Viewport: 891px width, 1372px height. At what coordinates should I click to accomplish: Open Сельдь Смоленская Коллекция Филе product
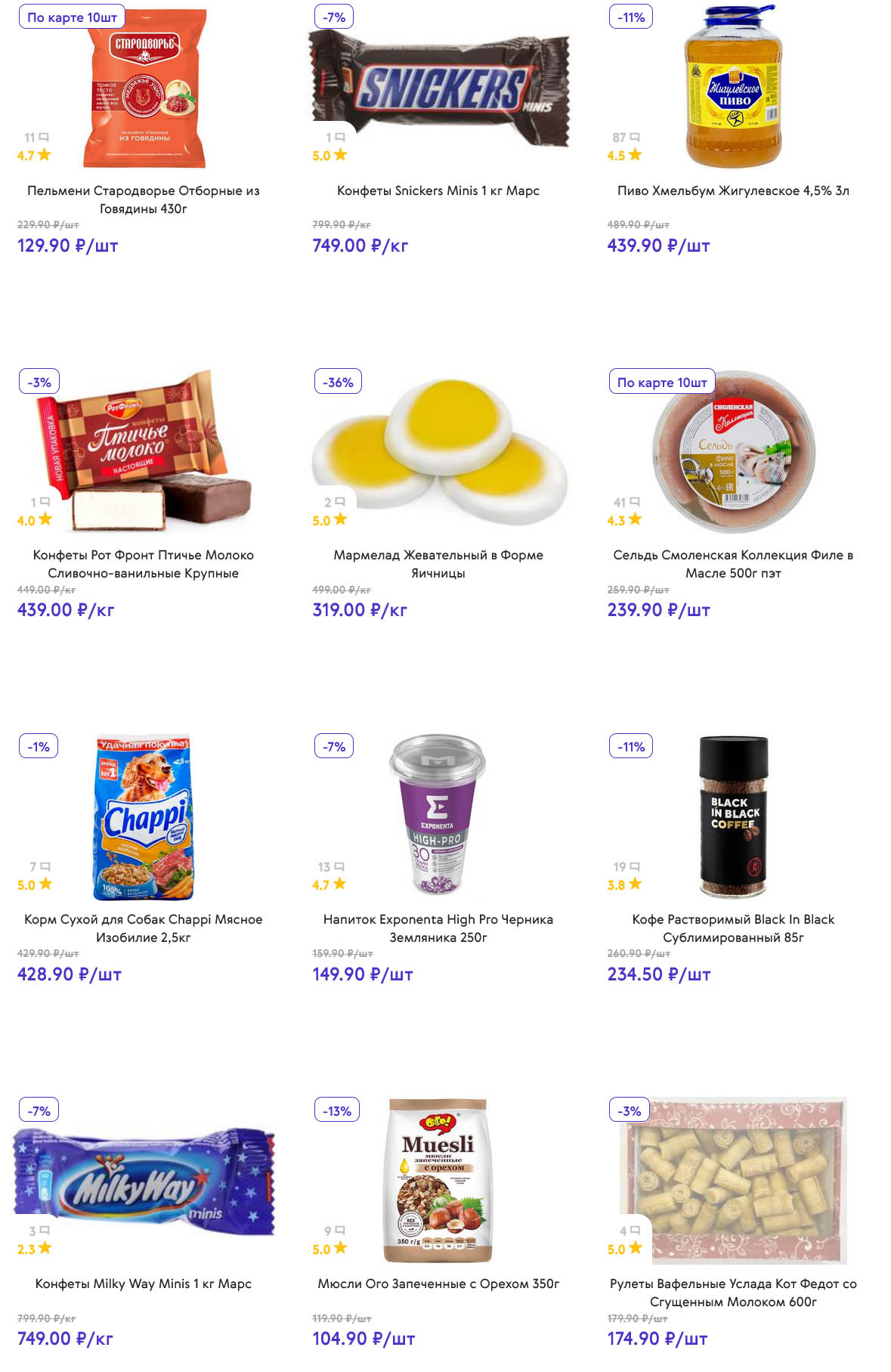[x=733, y=563]
